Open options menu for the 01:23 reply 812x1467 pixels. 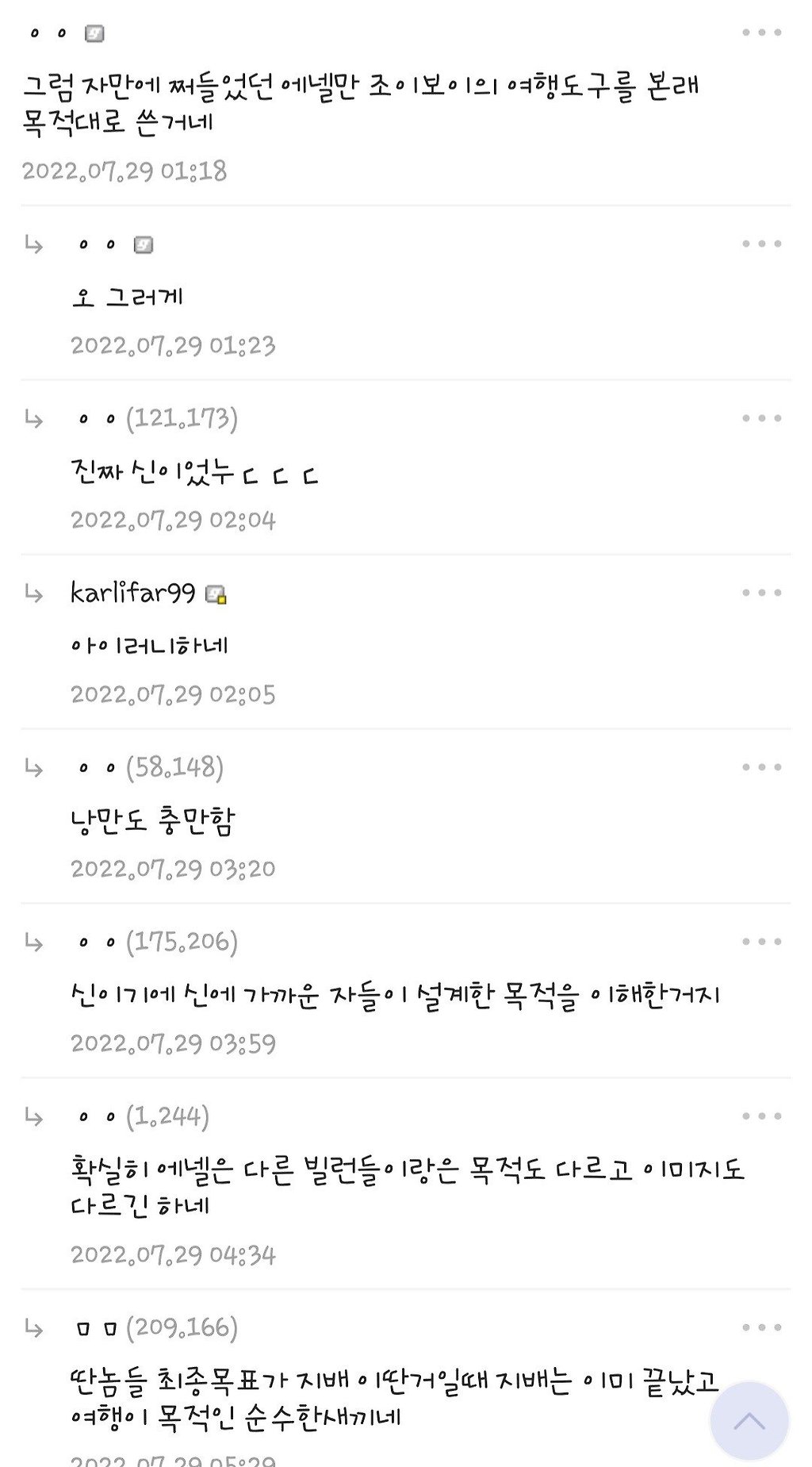762,244
